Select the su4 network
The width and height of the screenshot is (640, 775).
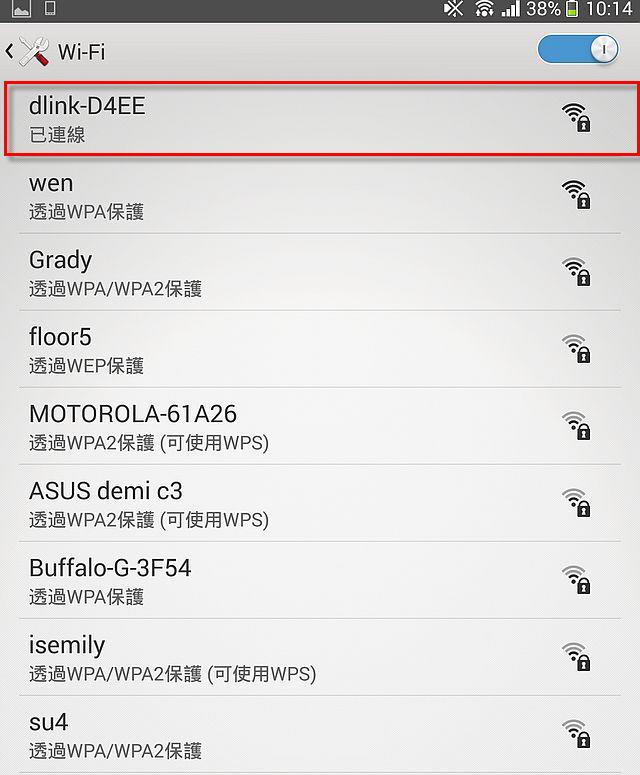[320, 735]
